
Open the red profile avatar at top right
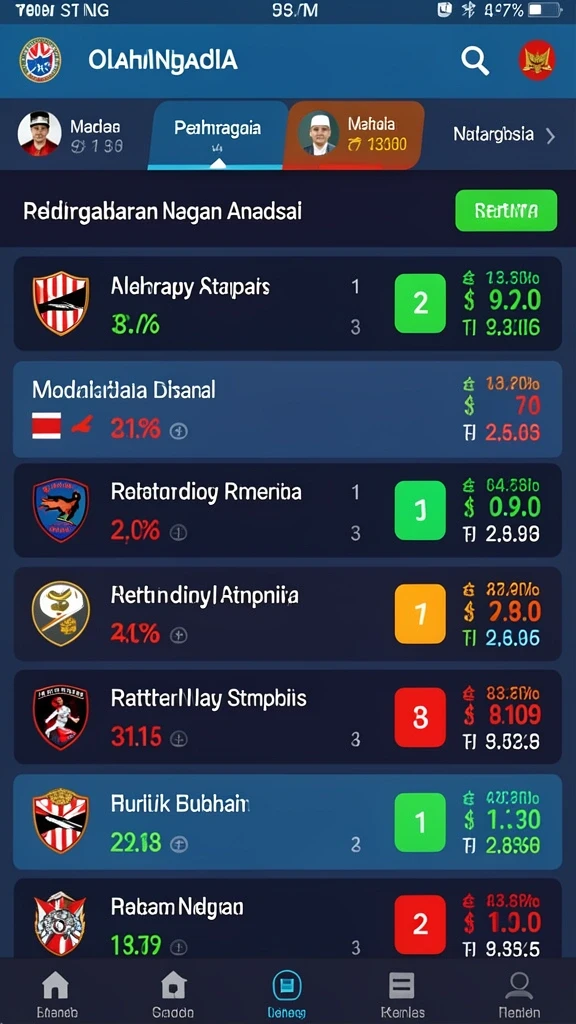(537, 60)
